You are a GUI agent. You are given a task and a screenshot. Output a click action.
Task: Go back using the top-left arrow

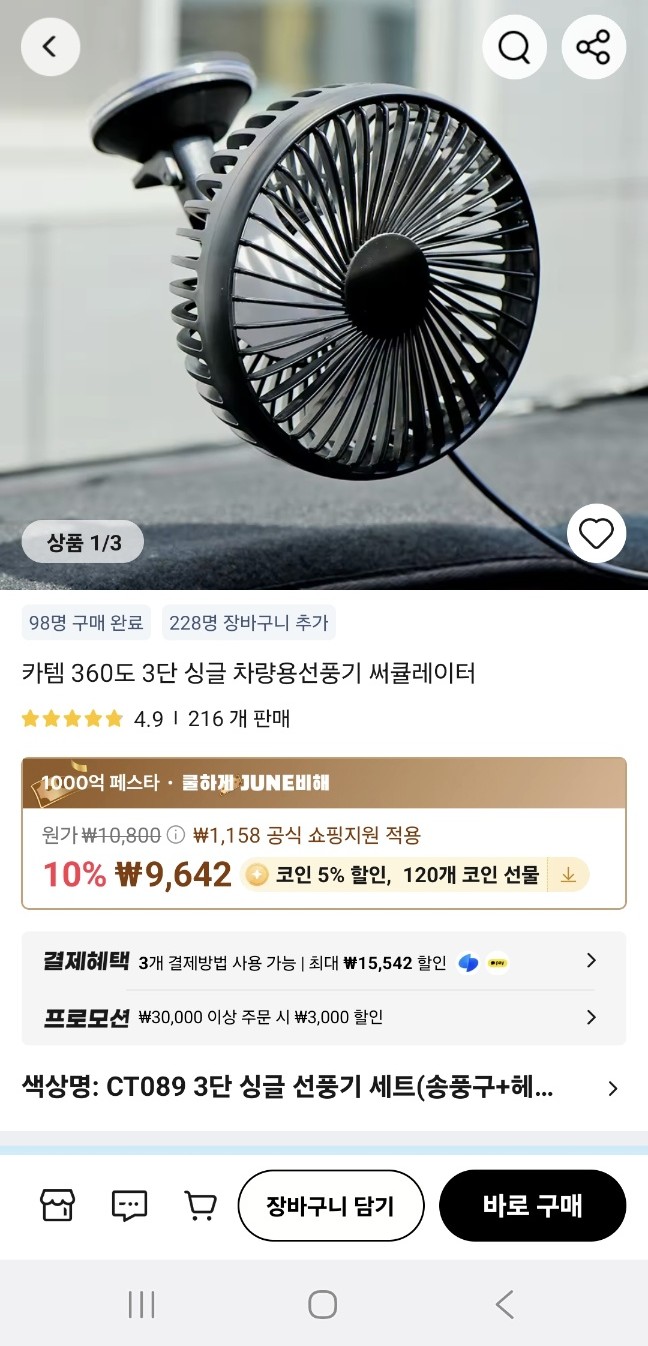[50, 46]
